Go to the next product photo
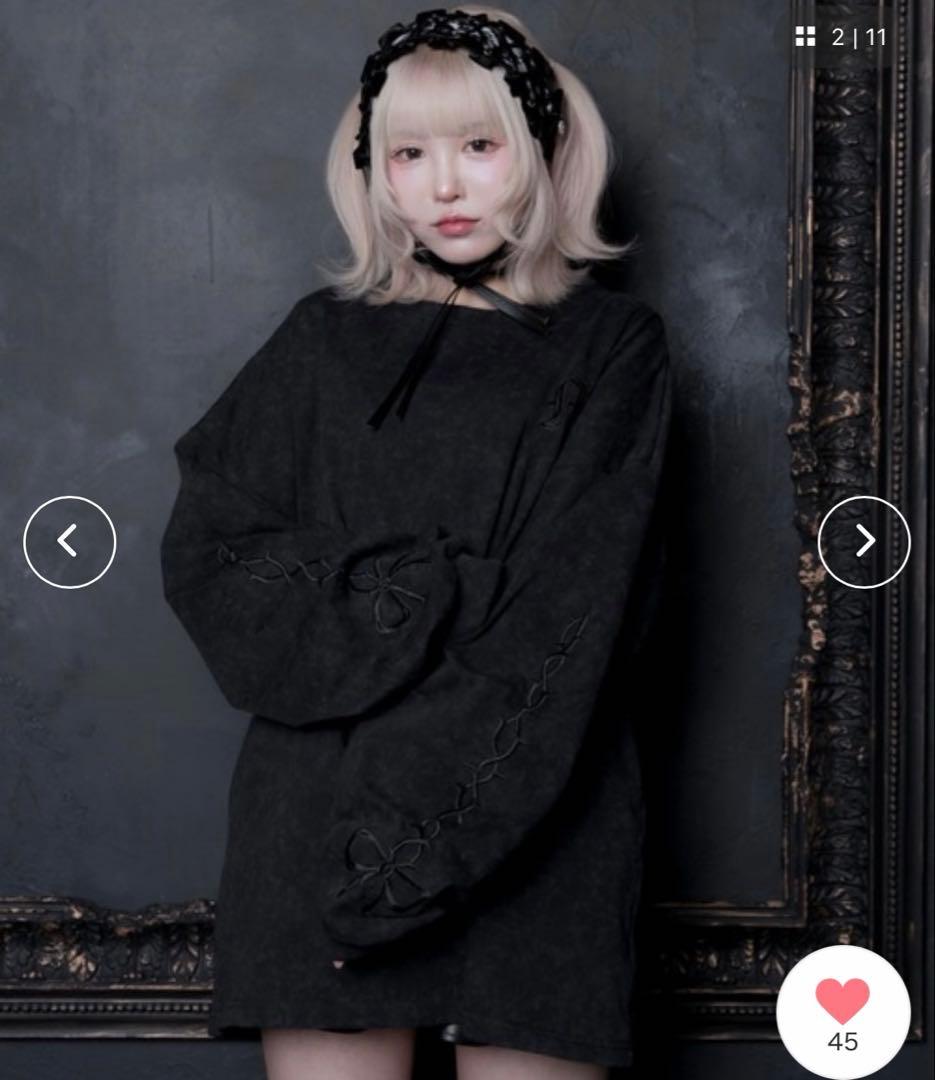This screenshot has height=1080, width=935. click(864, 542)
